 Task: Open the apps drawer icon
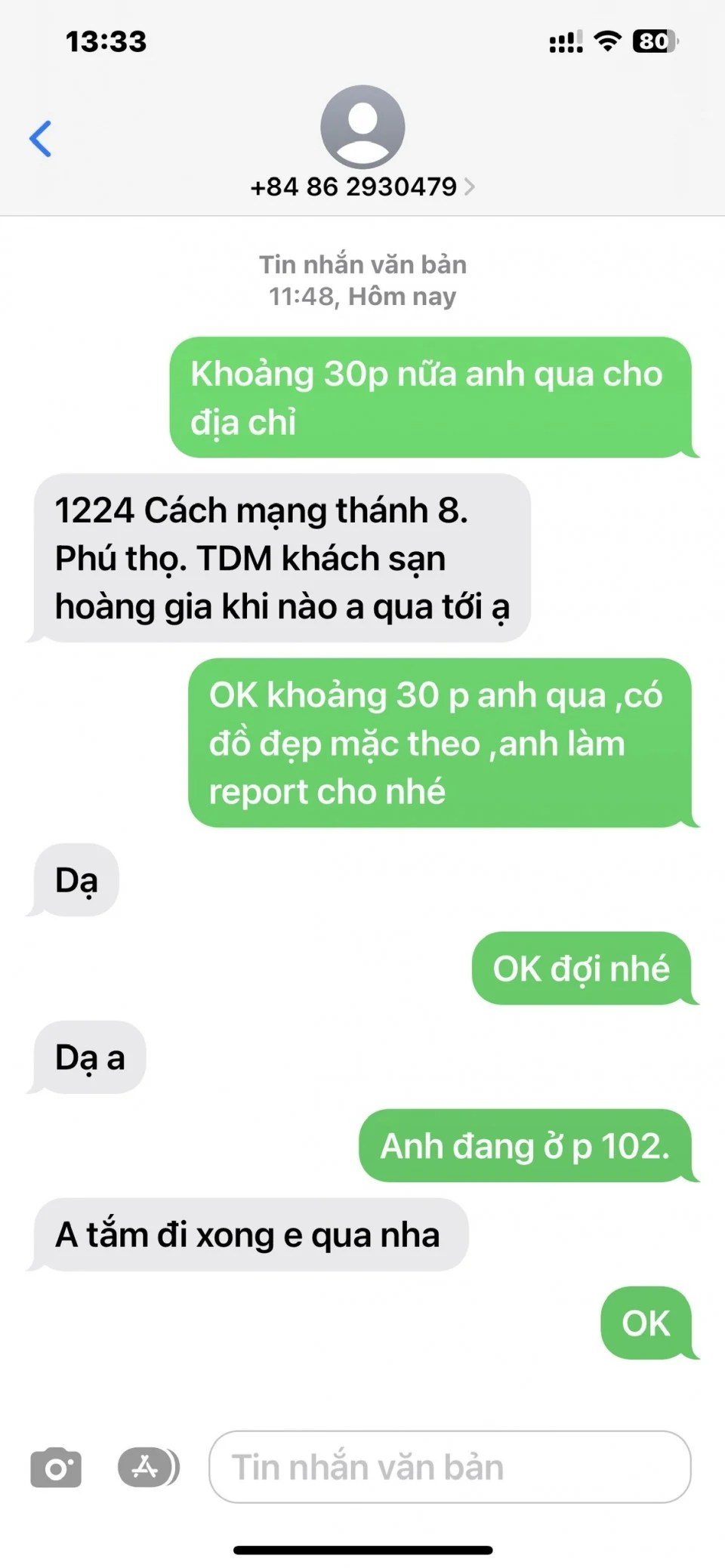[x=147, y=1467]
